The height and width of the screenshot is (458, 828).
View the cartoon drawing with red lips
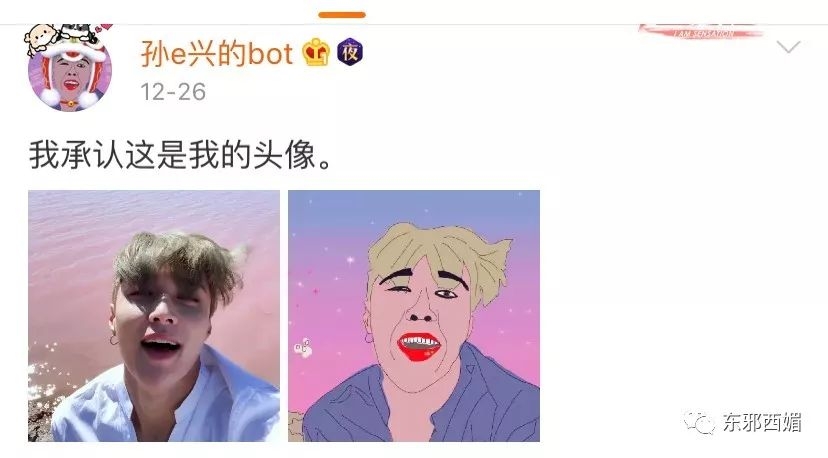click(414, 316)
